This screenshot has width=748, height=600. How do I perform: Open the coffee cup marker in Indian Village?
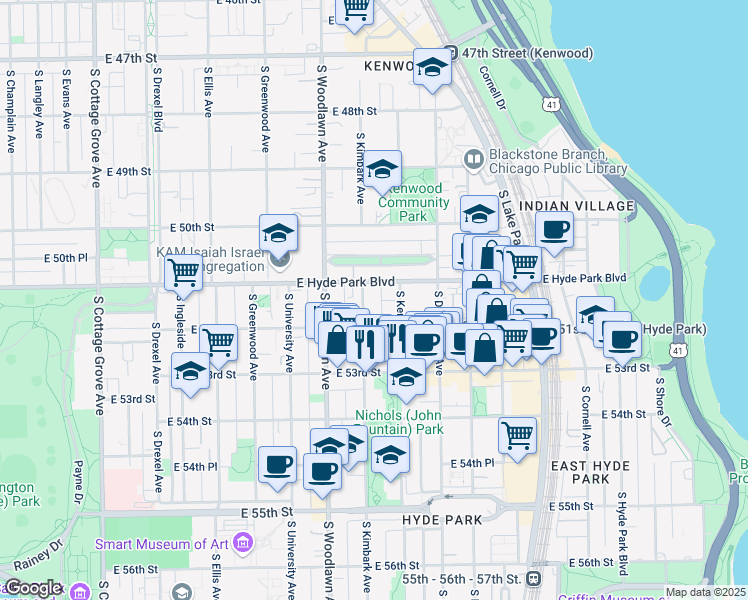[x=554, y=234]
